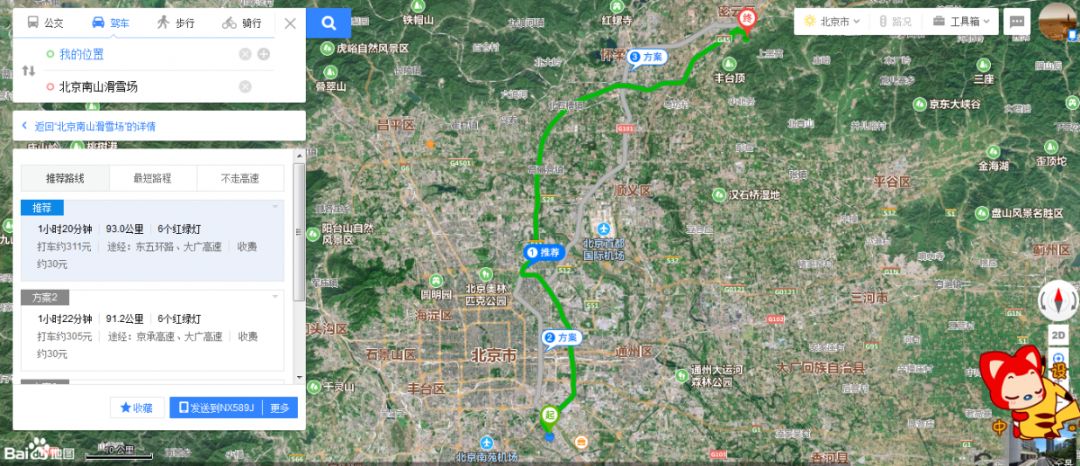
Task: Add a waypoint with the plus icon
Action: point(264,54)
